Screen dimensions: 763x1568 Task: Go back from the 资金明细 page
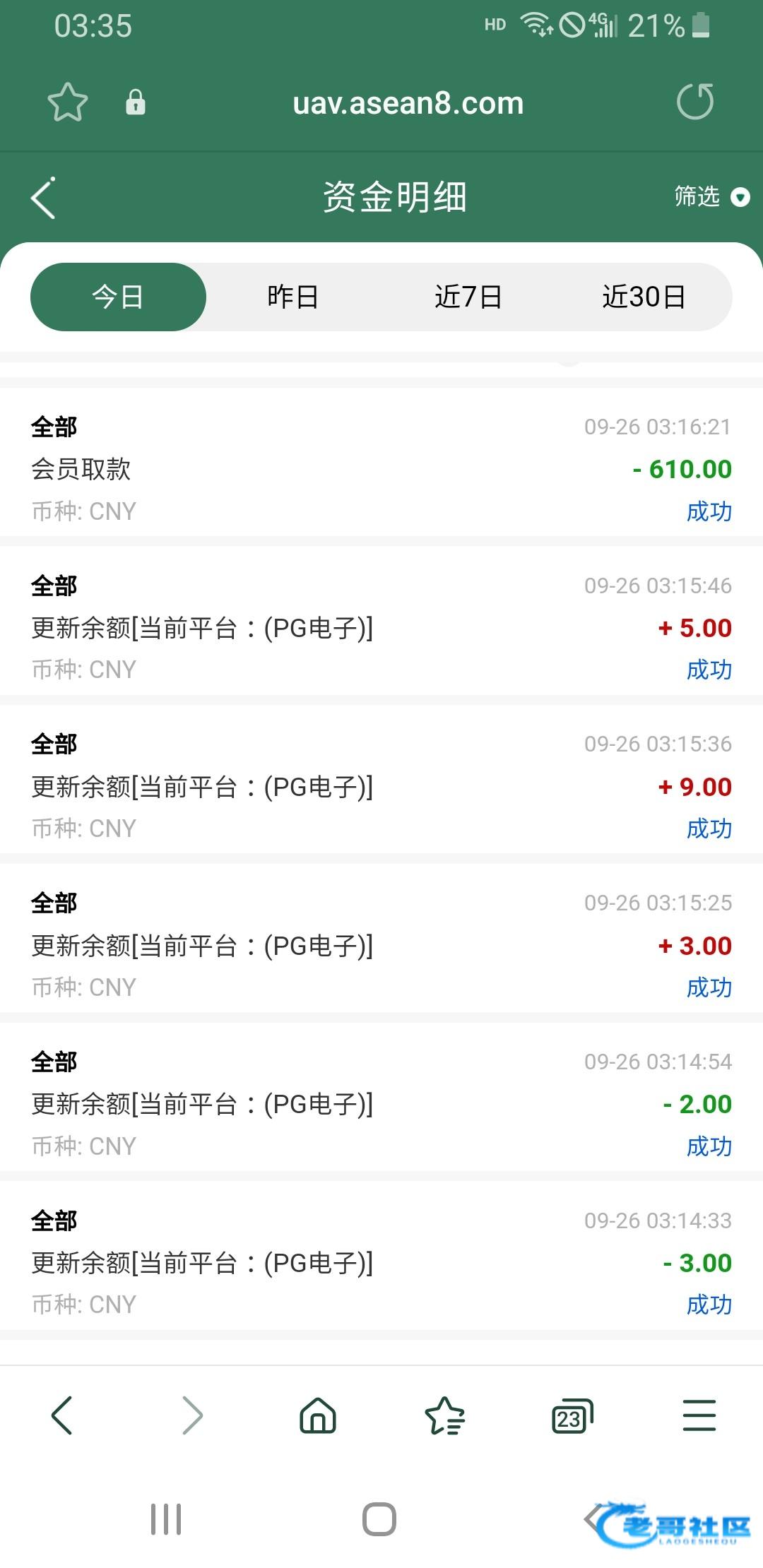[x=44, y=198]
